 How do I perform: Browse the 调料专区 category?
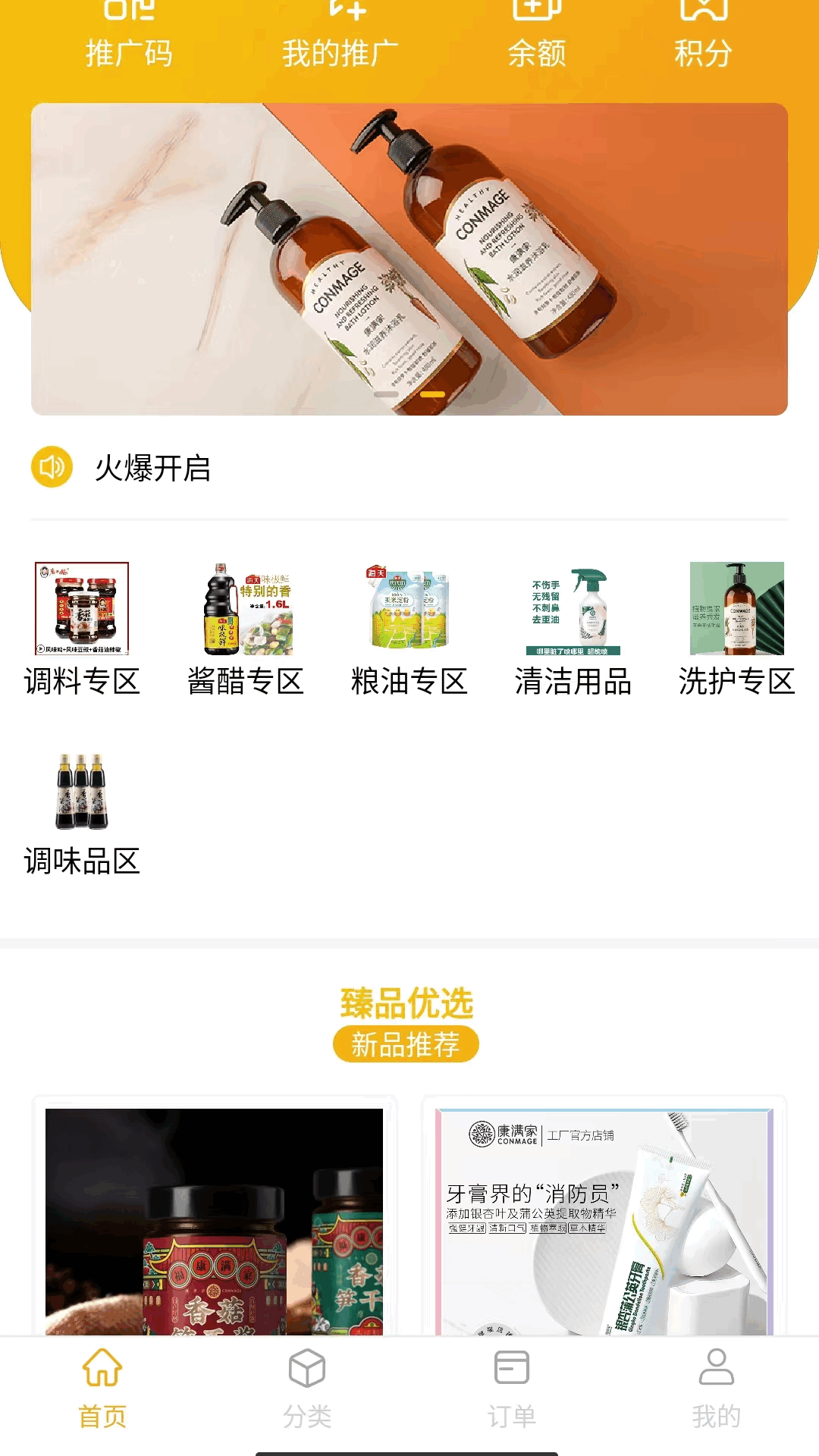click(x=82, y=629)
